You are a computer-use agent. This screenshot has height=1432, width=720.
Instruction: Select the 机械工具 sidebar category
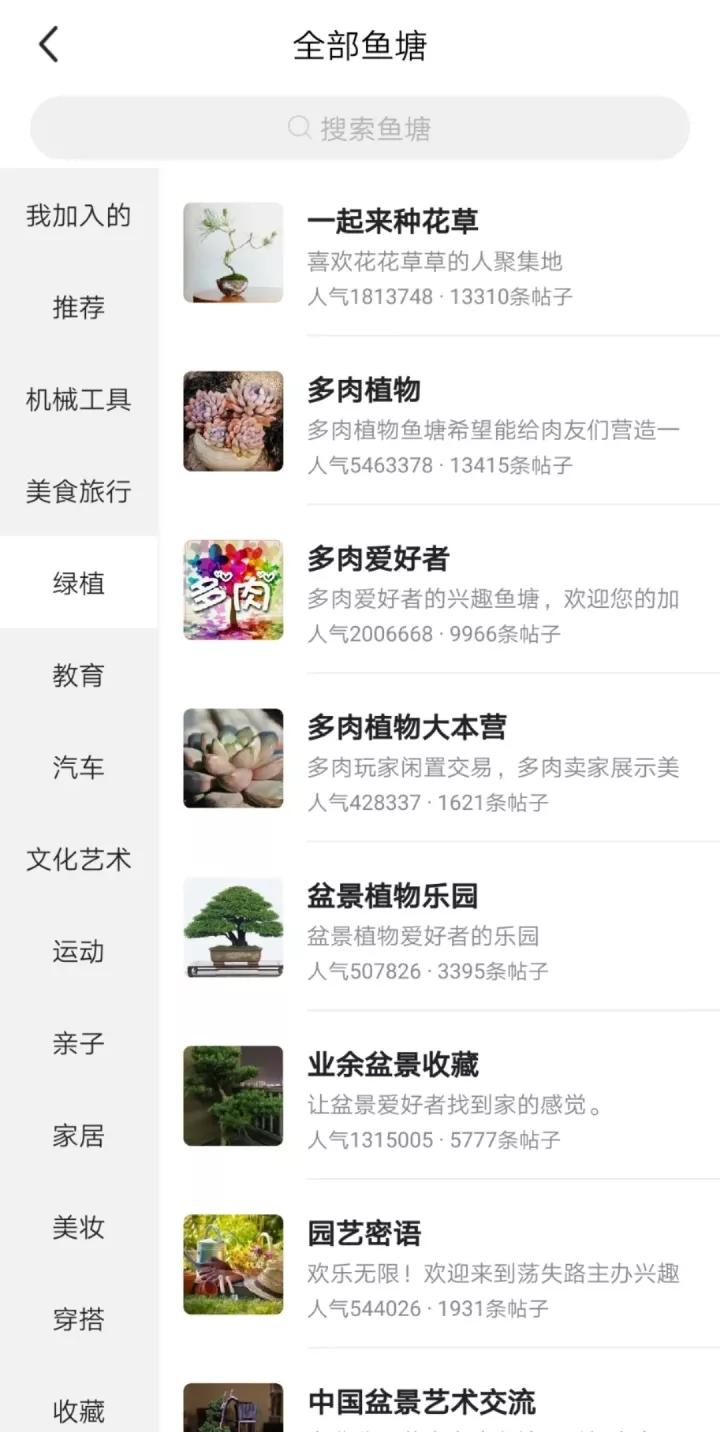pyautogui.click(x=78, y=399)
